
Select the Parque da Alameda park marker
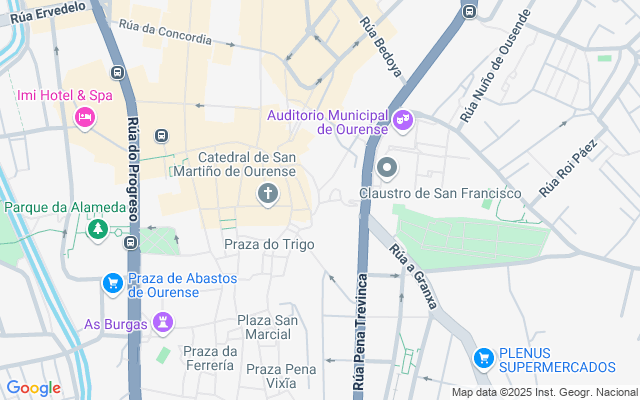pos(97,231)
